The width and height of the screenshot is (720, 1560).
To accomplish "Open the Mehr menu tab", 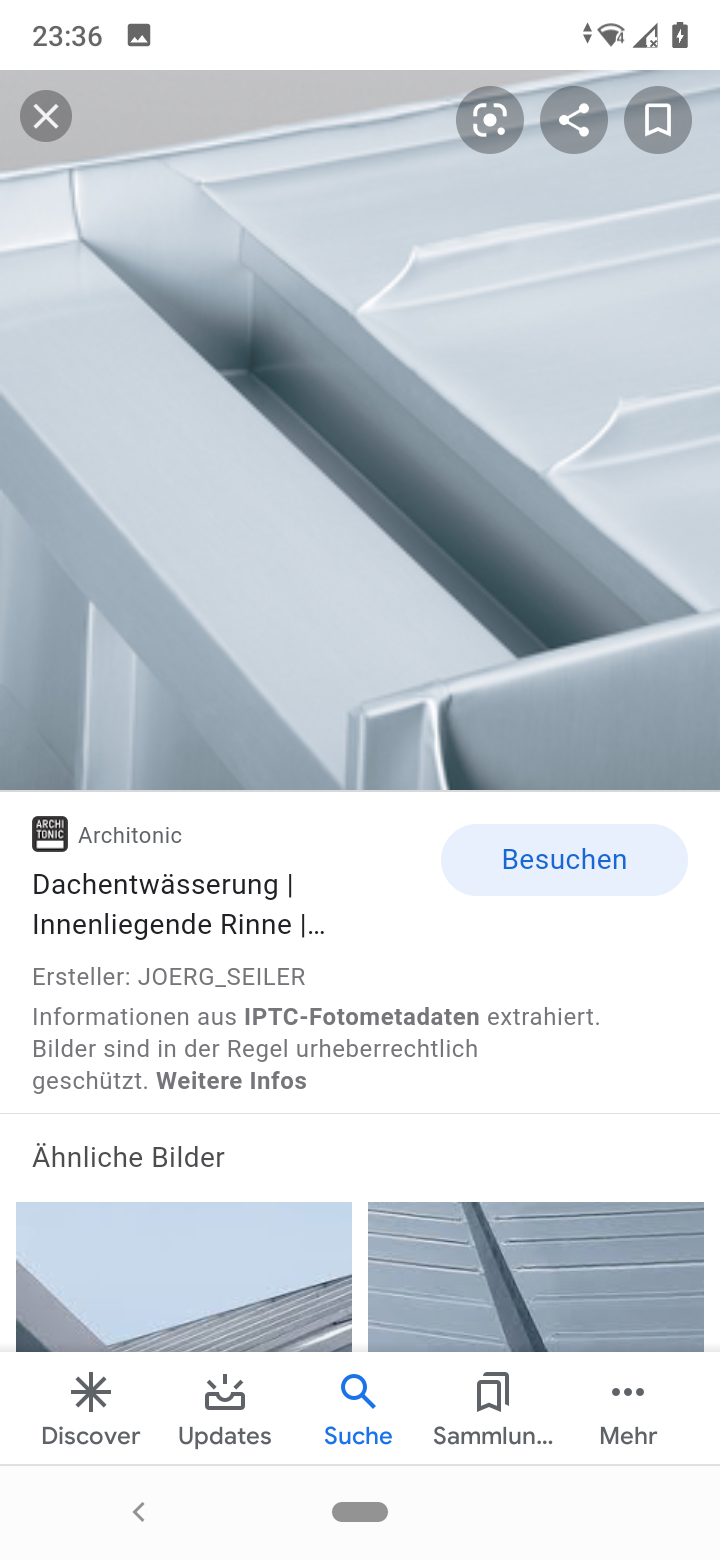I will click(628, 1410).
